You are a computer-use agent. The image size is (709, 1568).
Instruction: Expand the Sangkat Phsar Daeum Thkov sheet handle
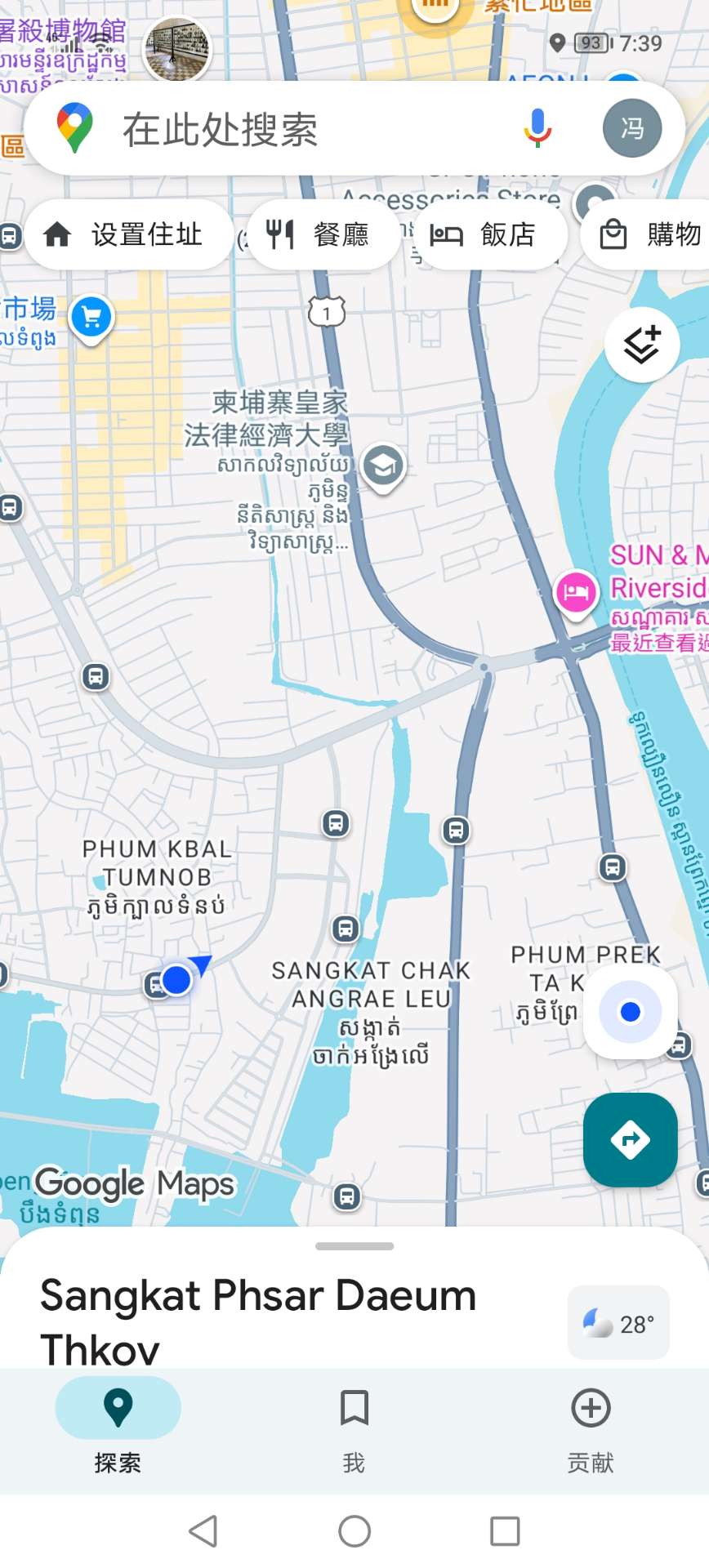point(354,1246)
